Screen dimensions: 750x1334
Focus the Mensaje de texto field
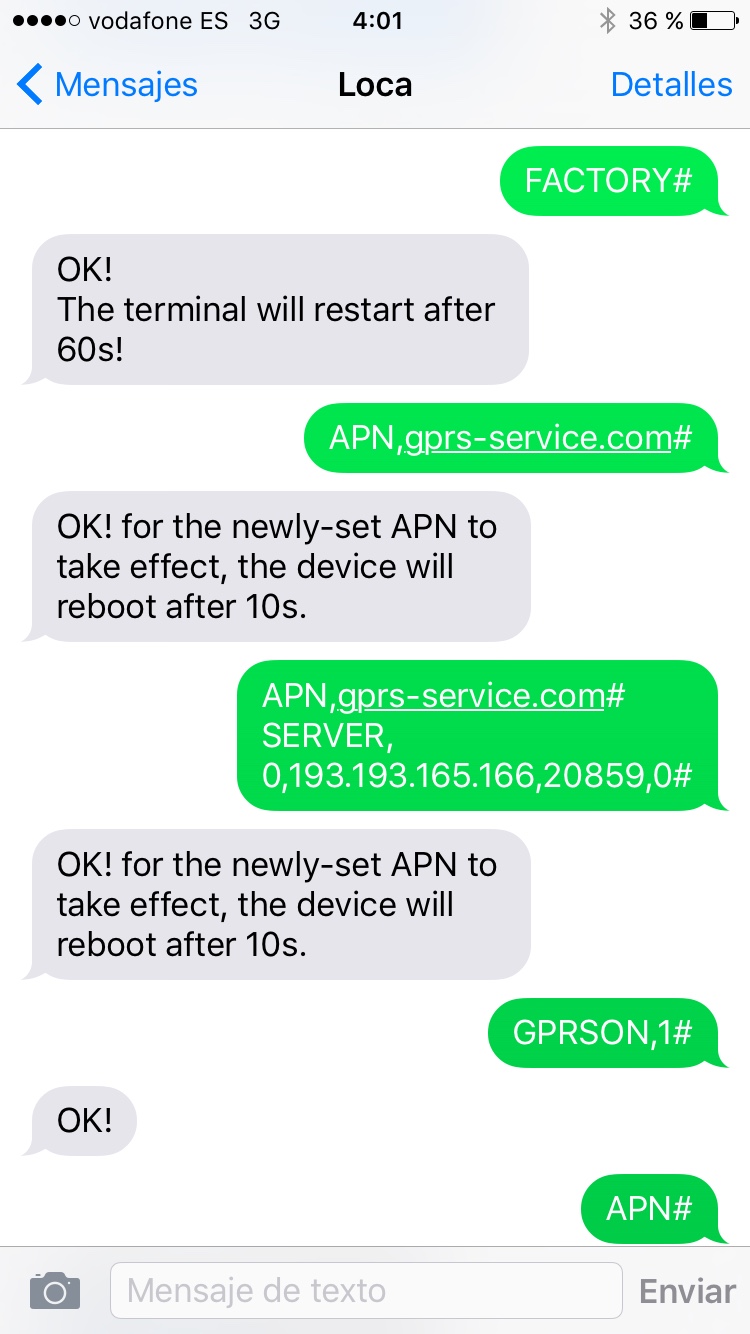(x=365, y=1290)
